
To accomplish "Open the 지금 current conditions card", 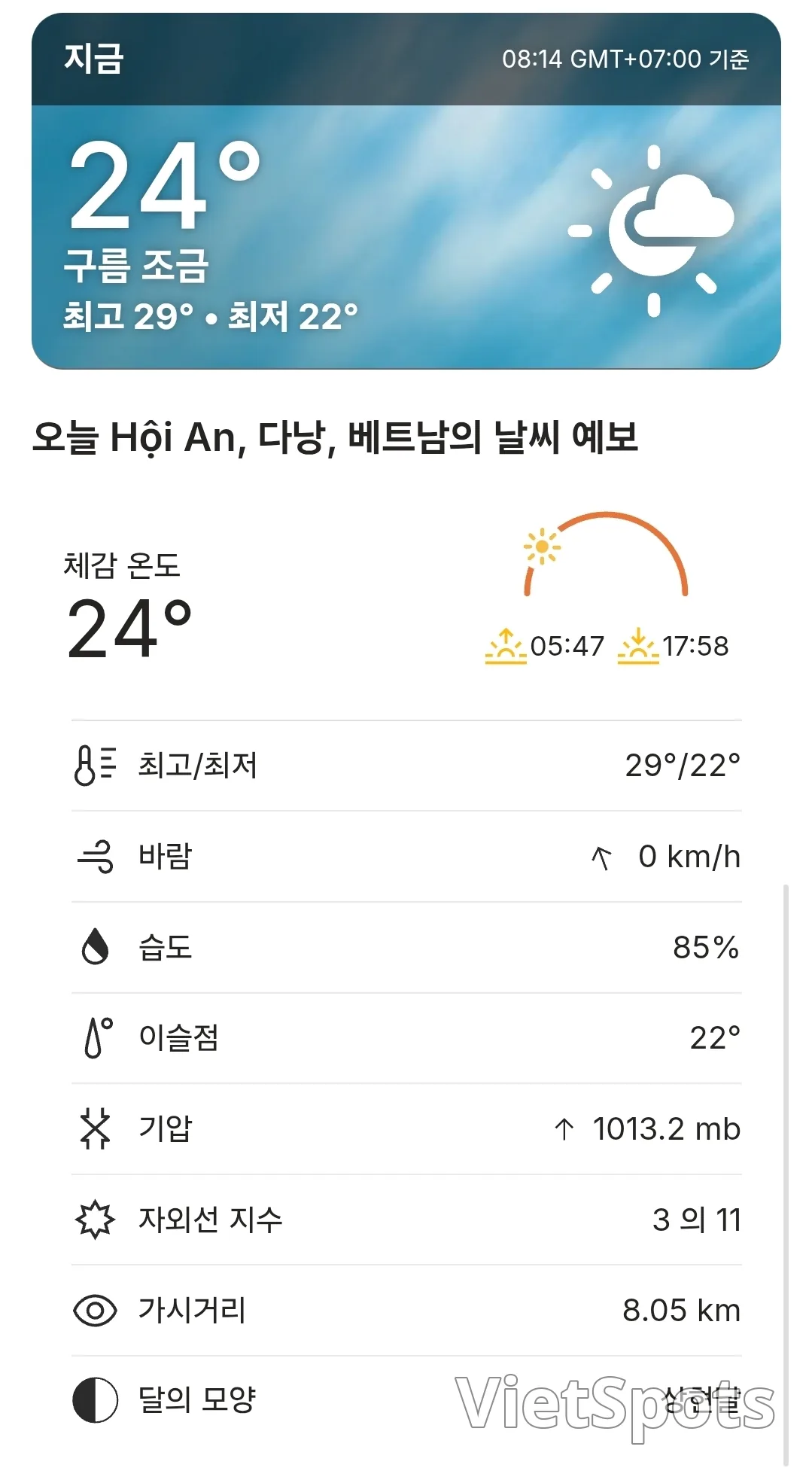I will tap(406, 191).
